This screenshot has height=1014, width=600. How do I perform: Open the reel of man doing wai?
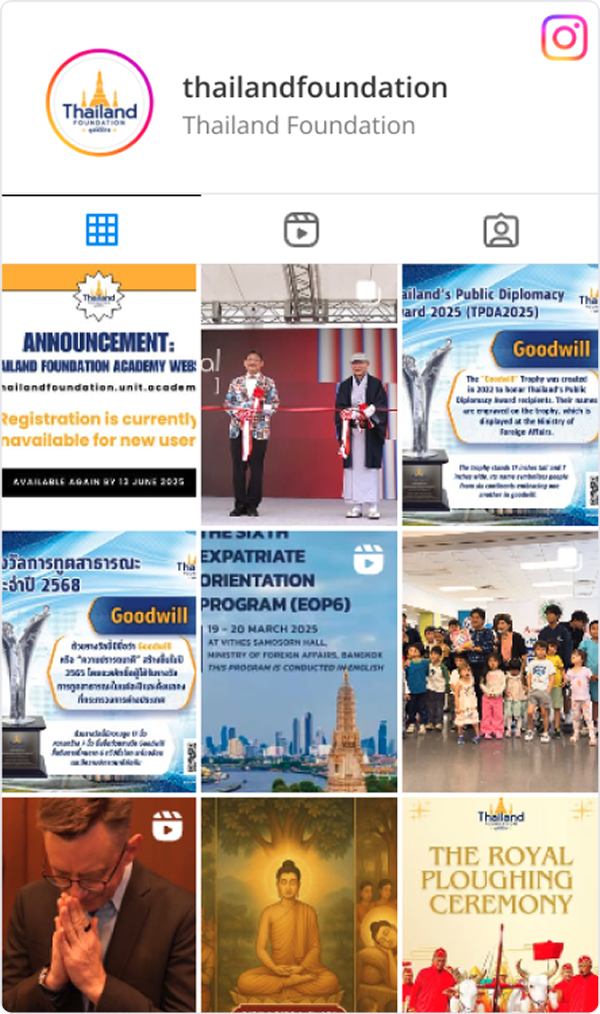click(99, 905)
